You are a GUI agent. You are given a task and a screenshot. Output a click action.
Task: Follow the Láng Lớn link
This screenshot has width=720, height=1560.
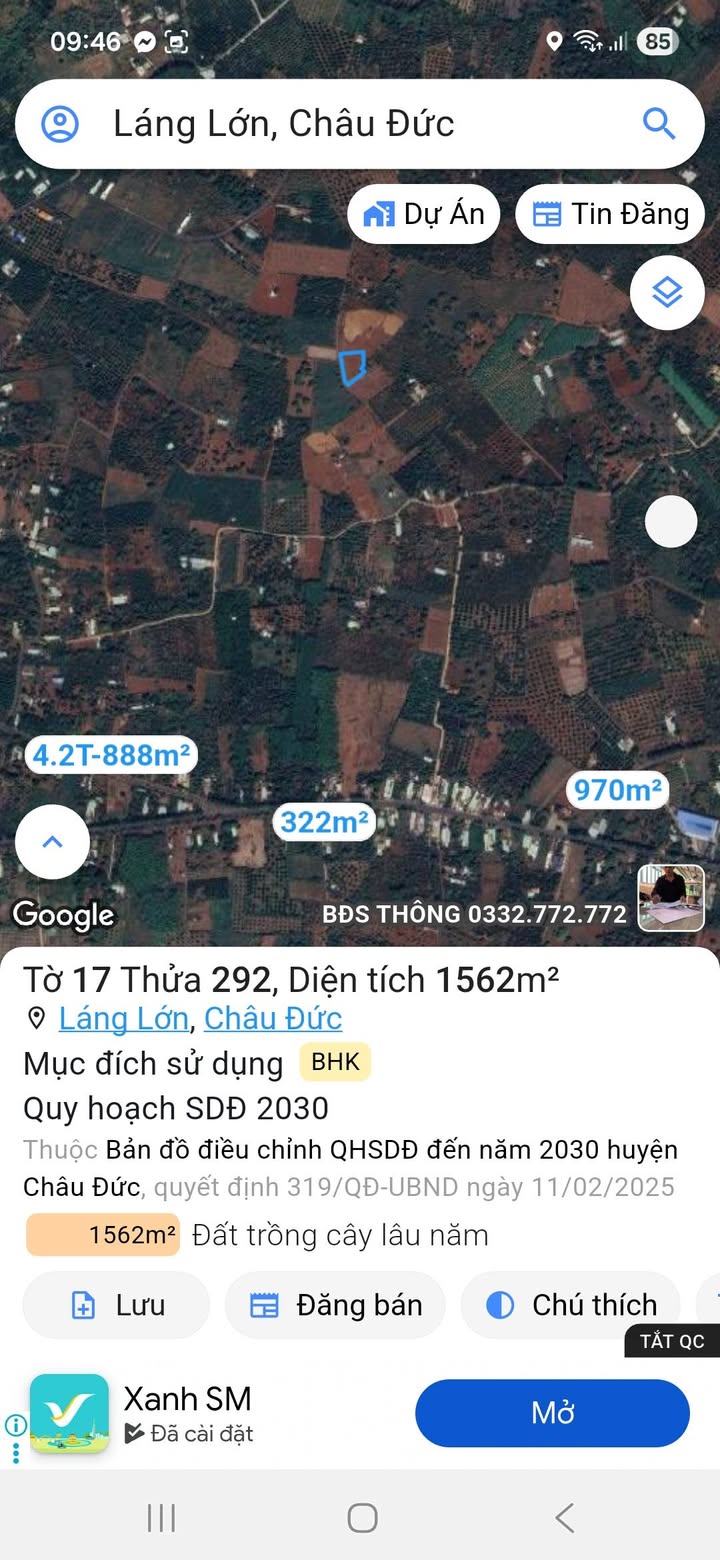pyautogui.click(x=123, y=1019)
